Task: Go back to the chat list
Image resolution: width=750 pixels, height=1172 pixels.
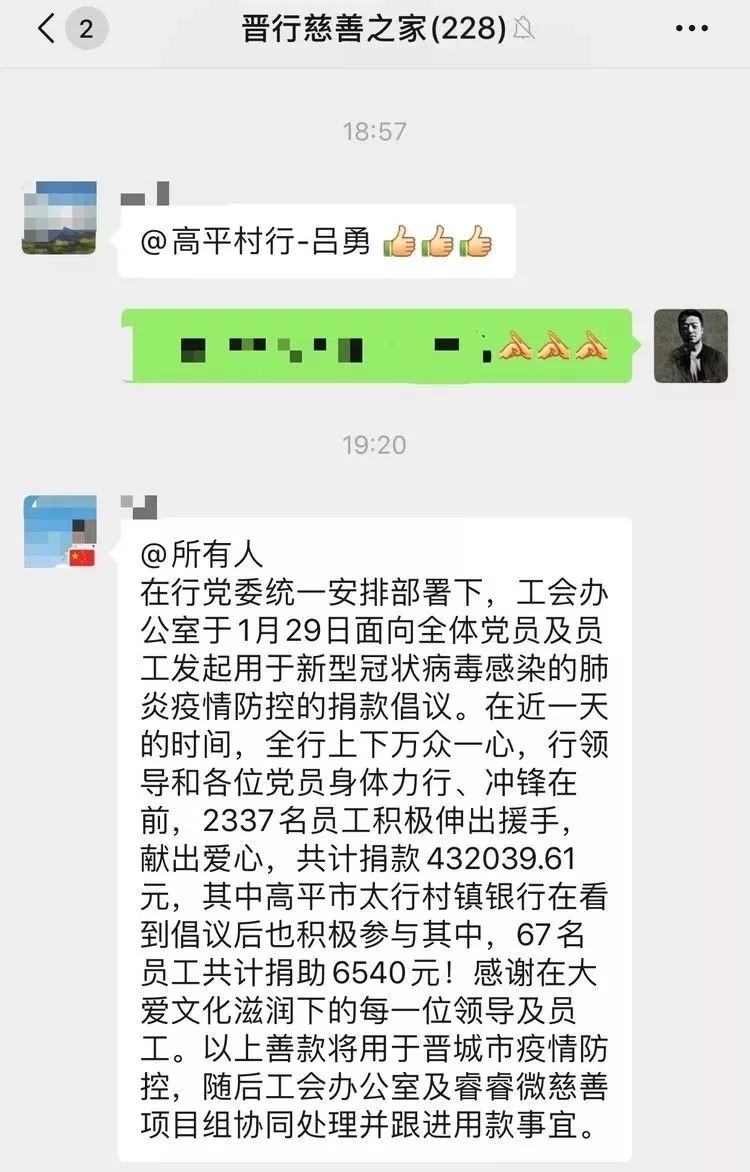Action: [x=46, y=30]
